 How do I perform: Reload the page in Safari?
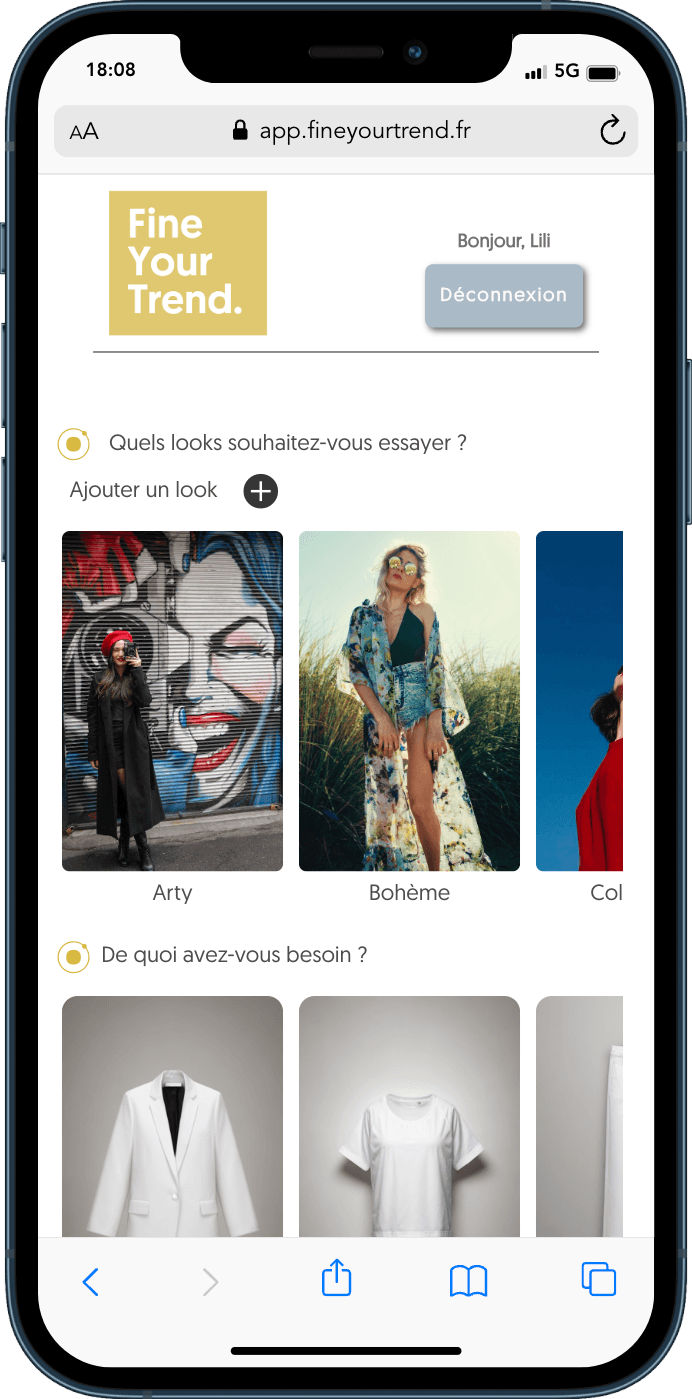pos(611,131)
